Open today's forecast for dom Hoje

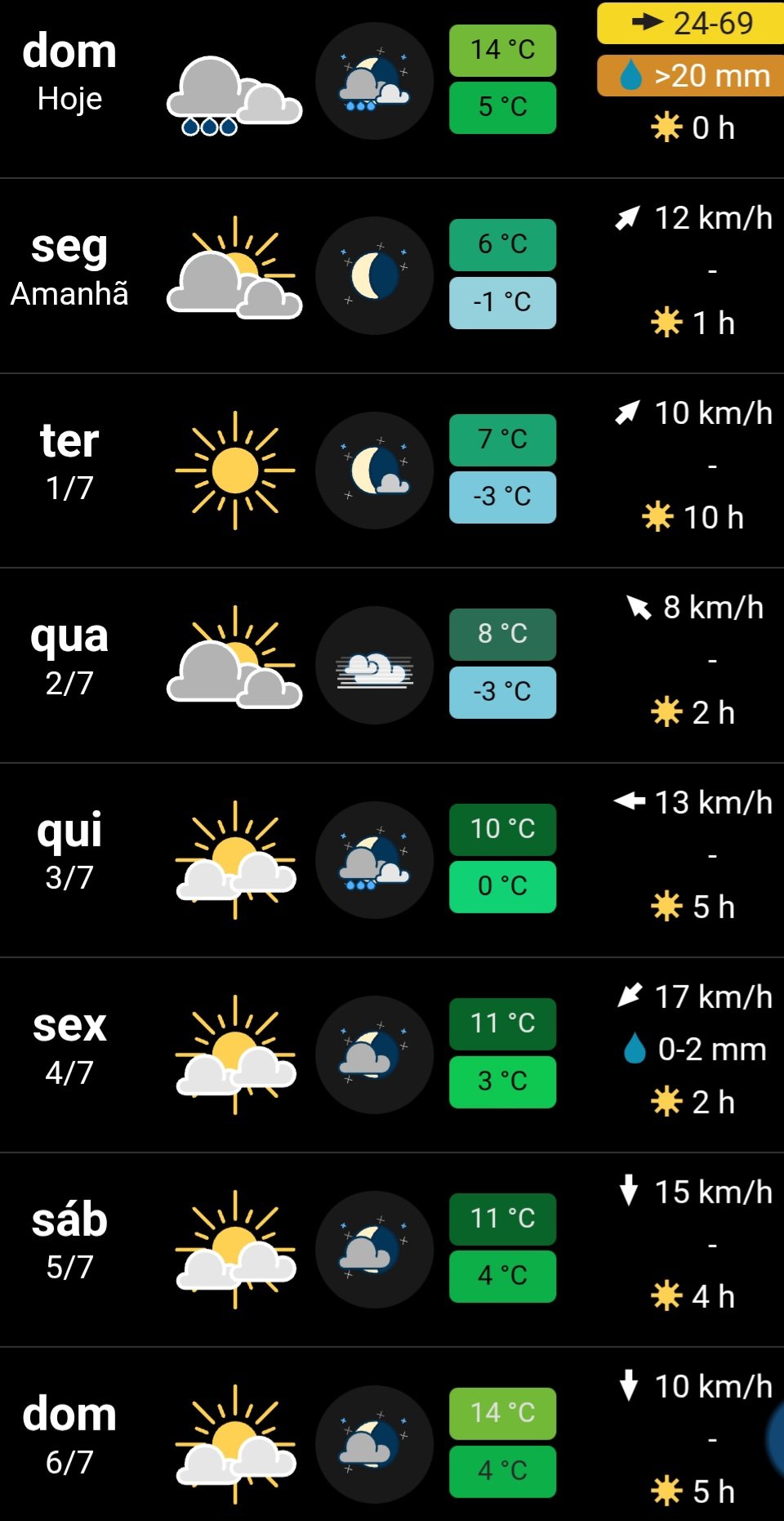pyautogui.click(x=69, y=74)
